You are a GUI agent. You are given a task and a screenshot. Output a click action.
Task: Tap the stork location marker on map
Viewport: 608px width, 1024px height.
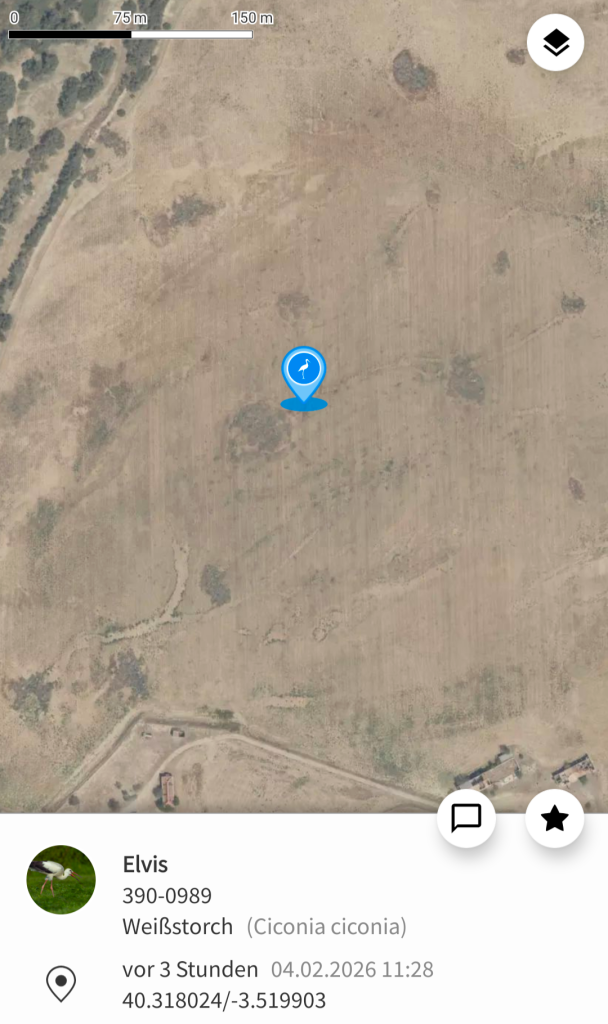click(x=303, y=374)
